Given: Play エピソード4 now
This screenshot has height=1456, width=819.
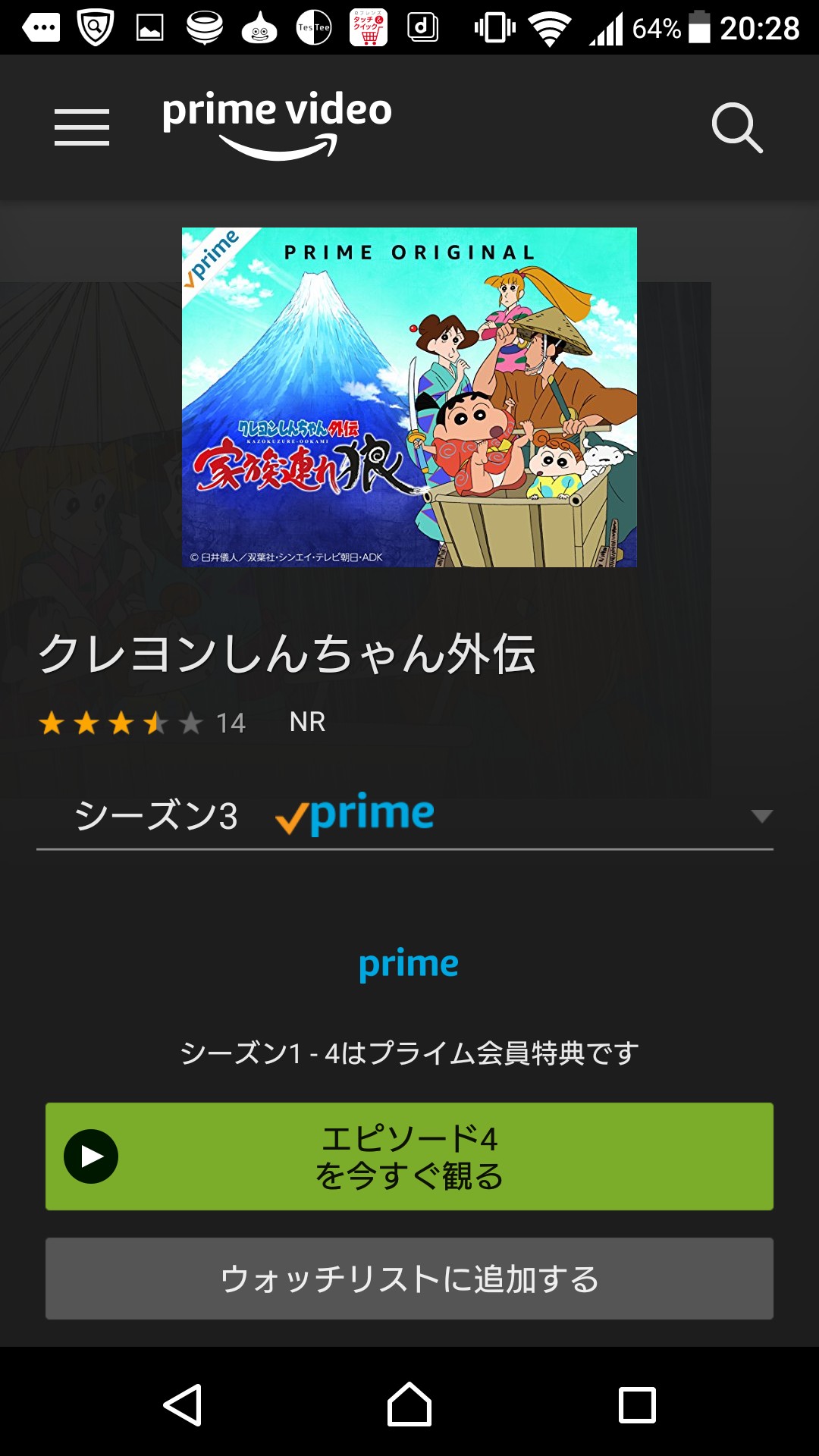Looking at the screenshot, I should pyautogui.click(x=409, y=1156).
